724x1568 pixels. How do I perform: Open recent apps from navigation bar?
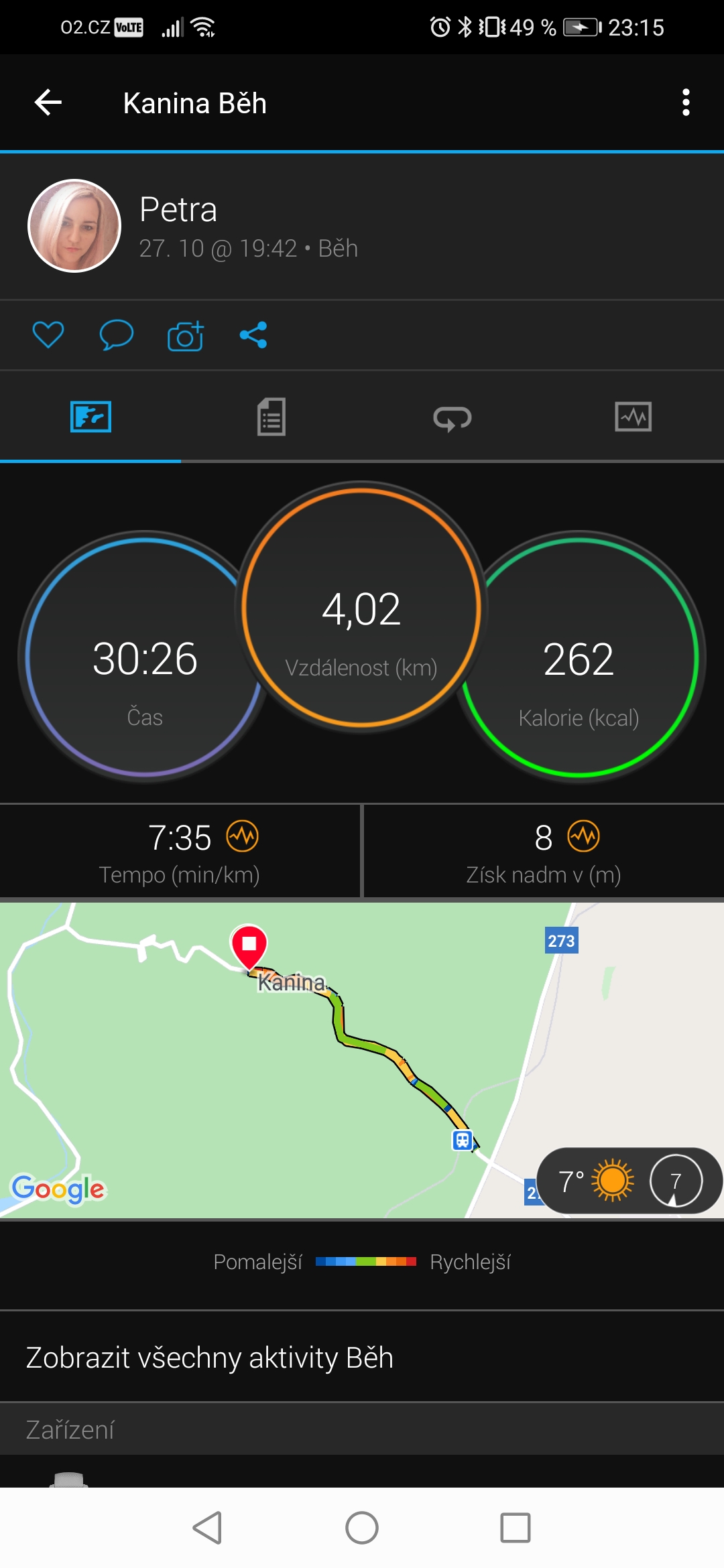coord(516,1528)
